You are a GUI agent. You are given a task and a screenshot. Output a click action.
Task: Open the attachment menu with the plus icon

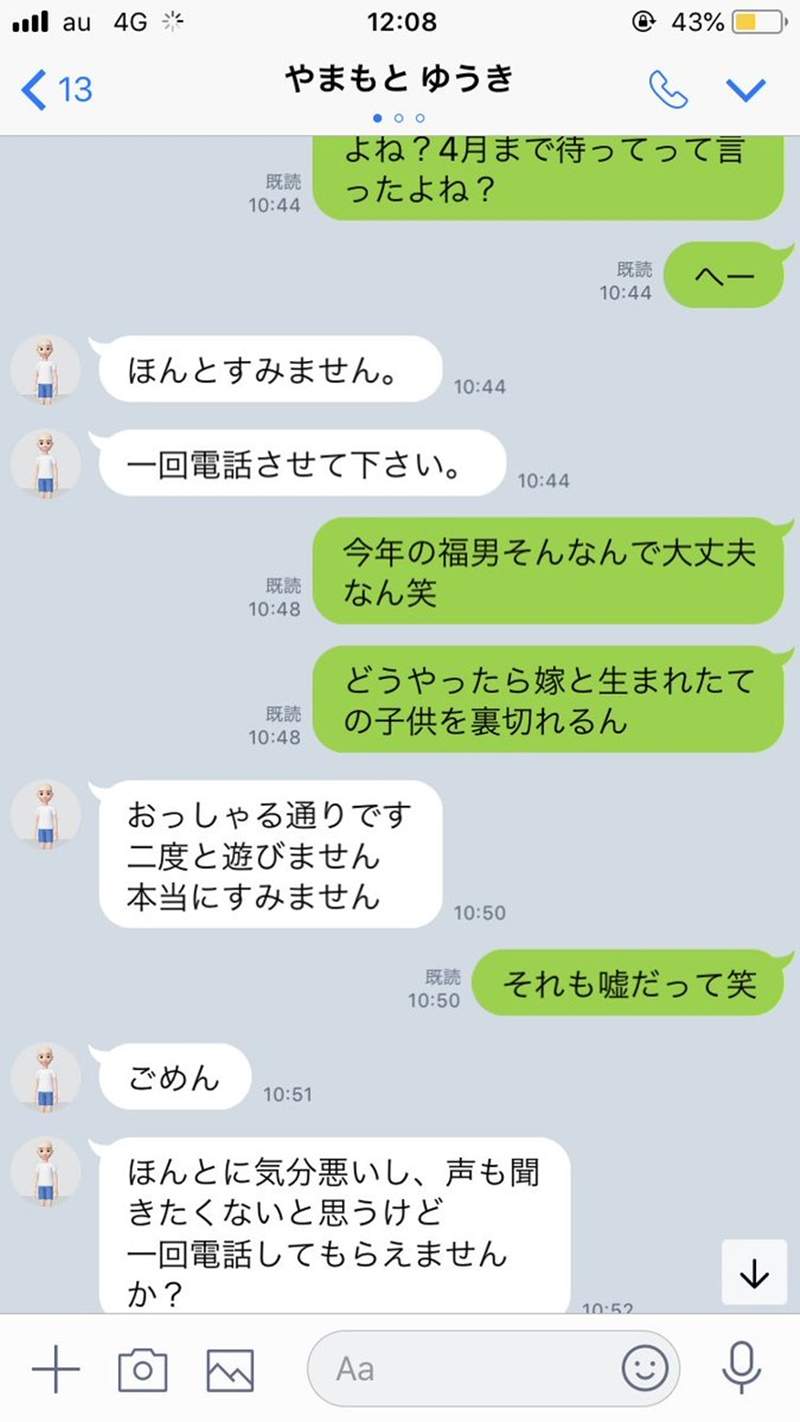(57, 1368)
